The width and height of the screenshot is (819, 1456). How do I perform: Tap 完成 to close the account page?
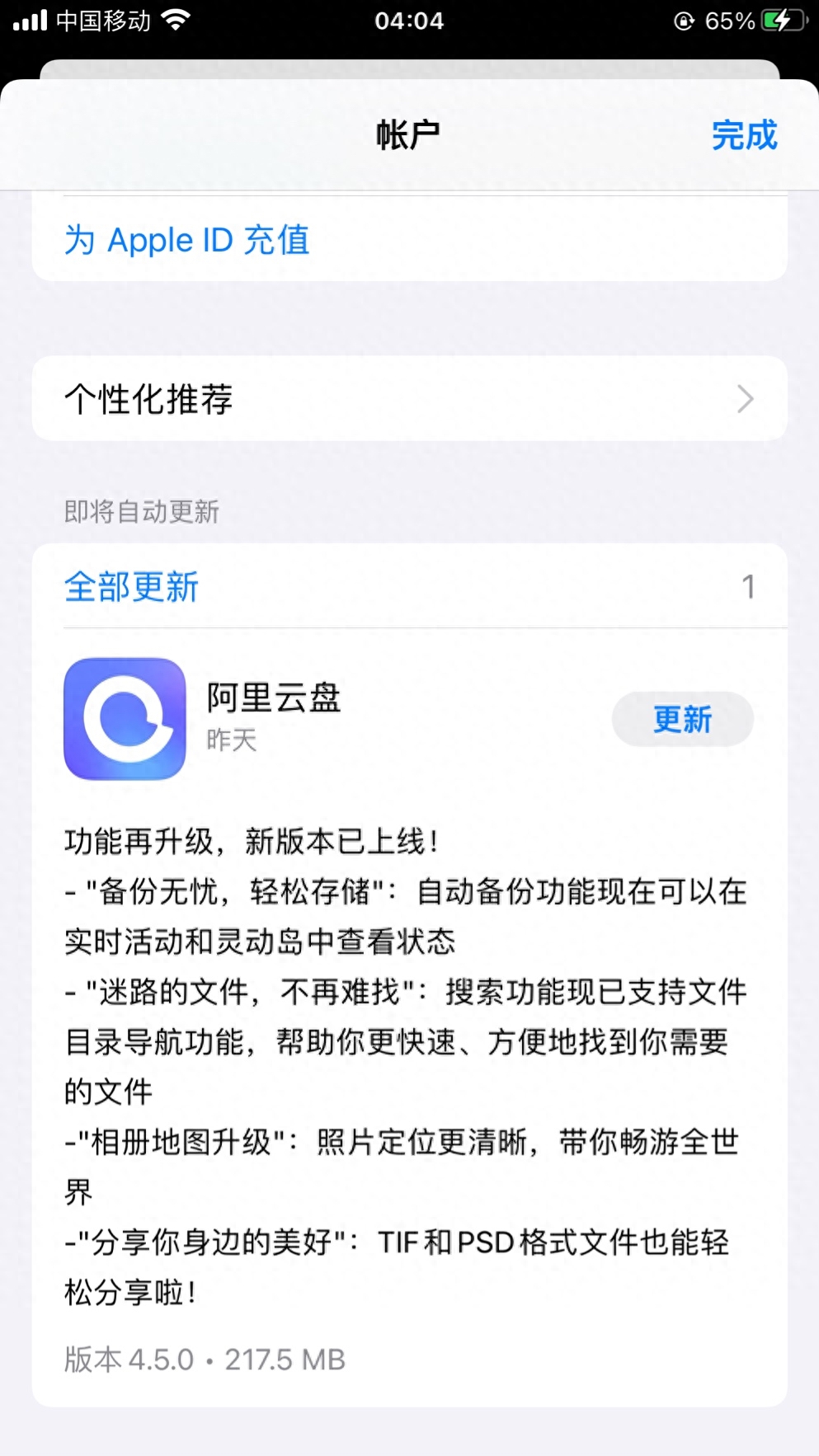[x=745, y=134]
